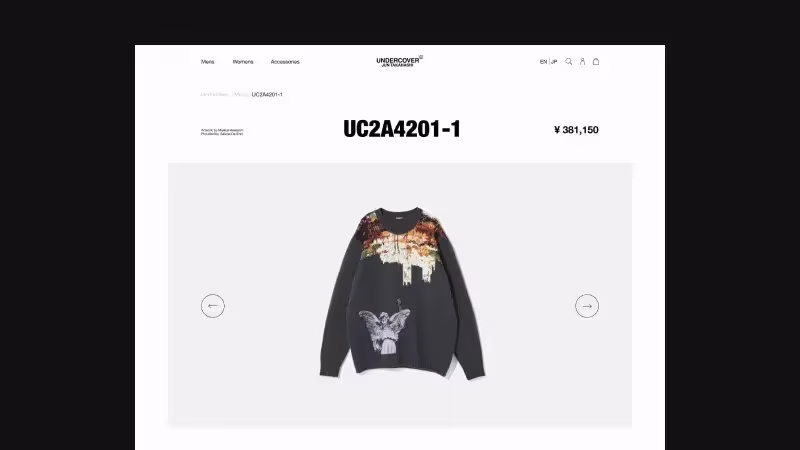The image size is (800, 450).
Task: Open the Womens category
Action: point(243,62)
